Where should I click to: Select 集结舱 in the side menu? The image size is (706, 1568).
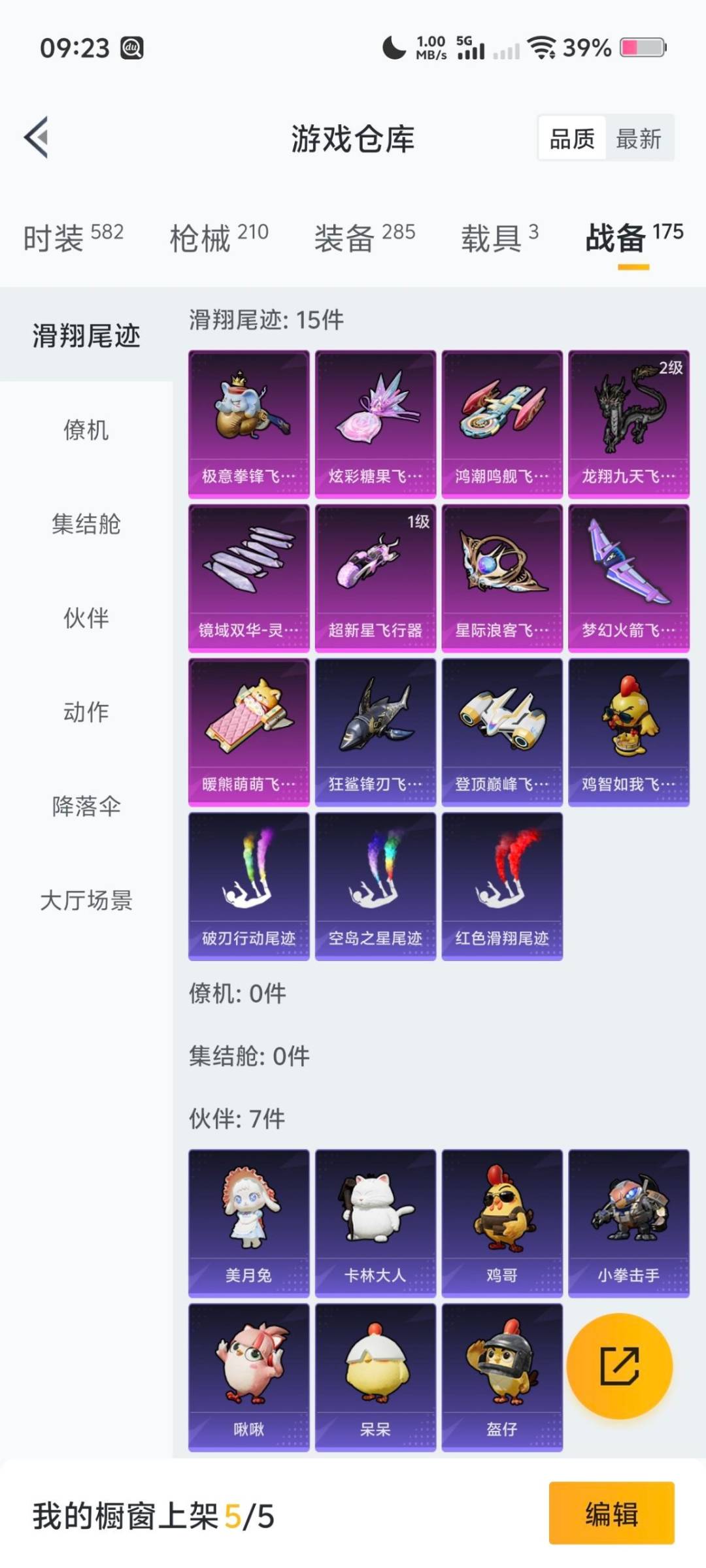tap(86, 524)
